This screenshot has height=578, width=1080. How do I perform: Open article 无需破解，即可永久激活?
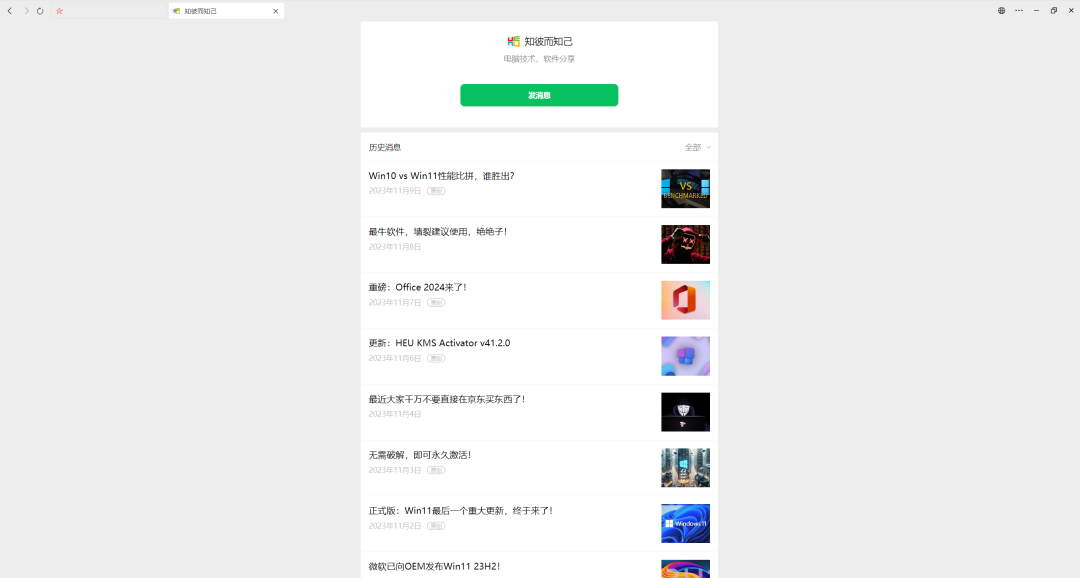click(x=419, y=455)
